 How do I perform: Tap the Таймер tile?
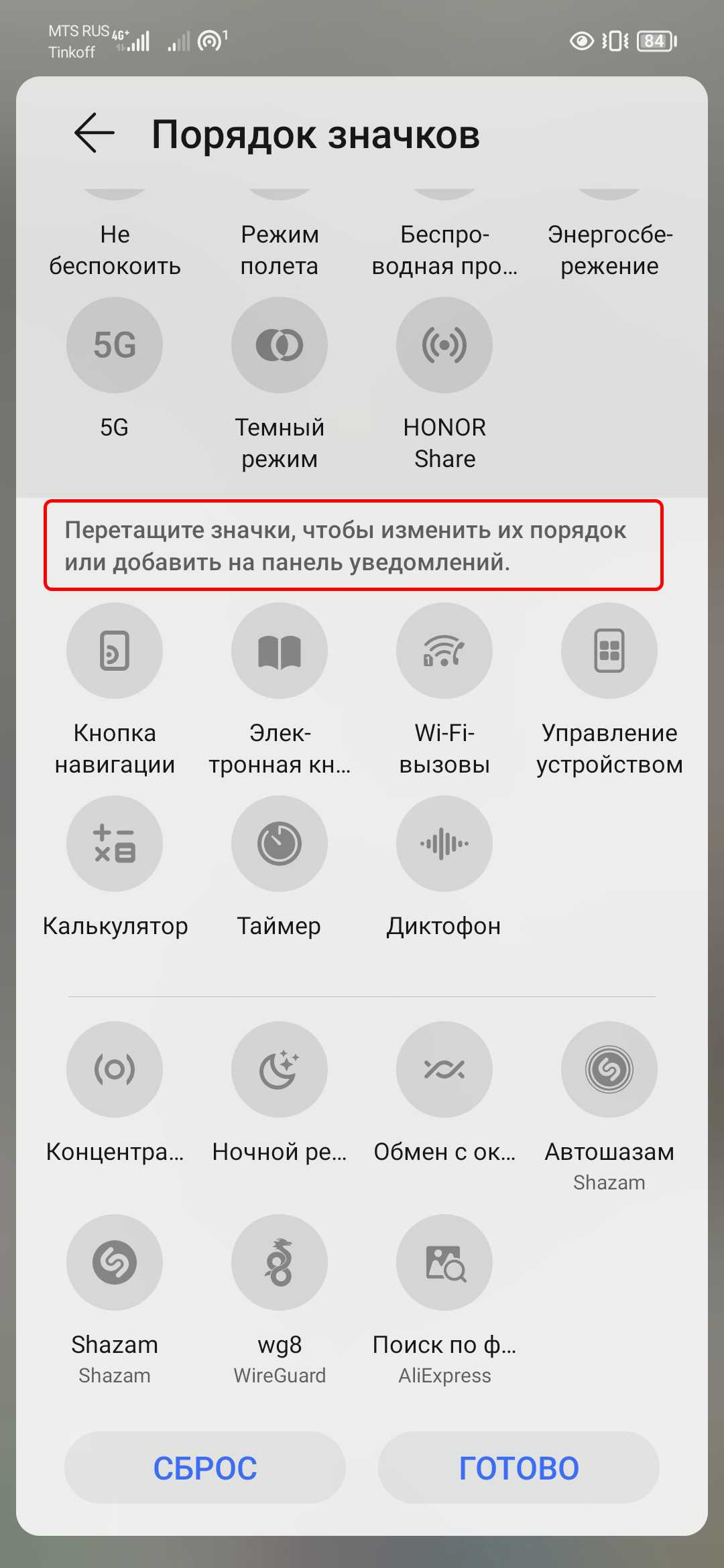(x=280, y=844)
